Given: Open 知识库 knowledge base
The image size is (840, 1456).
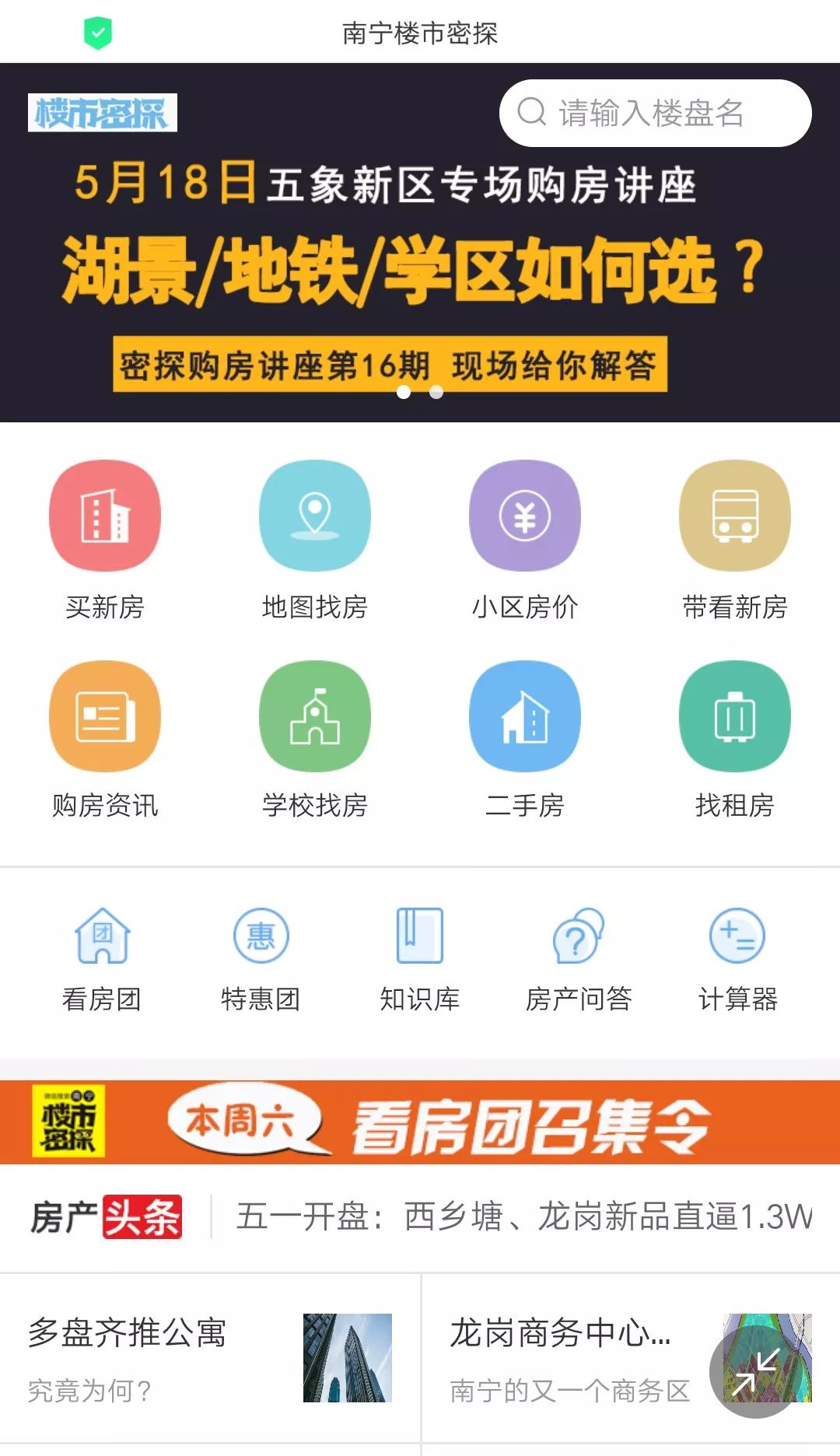Looking at the screenshot, I should coord(420,961).
